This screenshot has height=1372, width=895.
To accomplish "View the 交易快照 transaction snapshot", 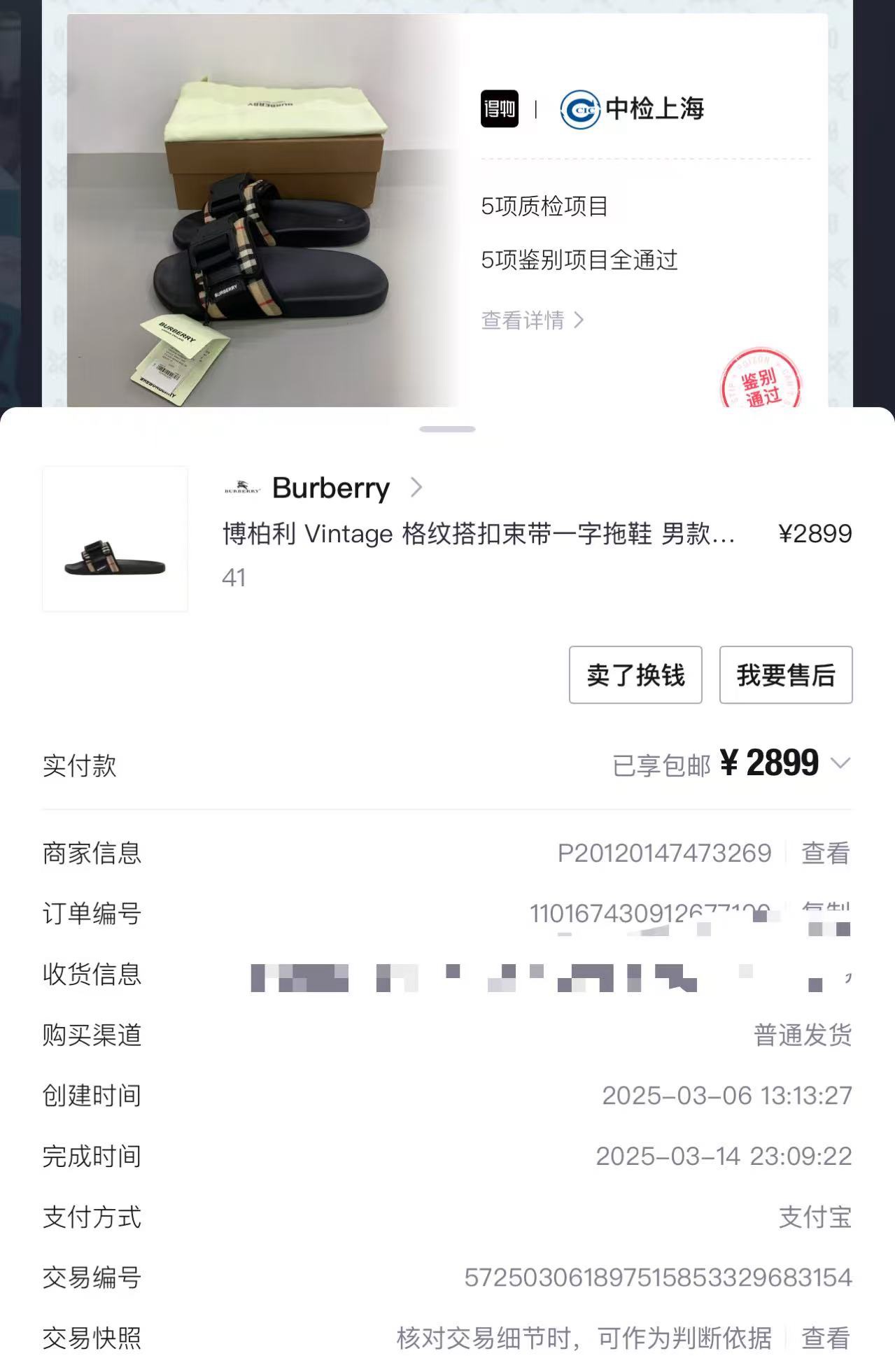I will (x=825, y=1338).
